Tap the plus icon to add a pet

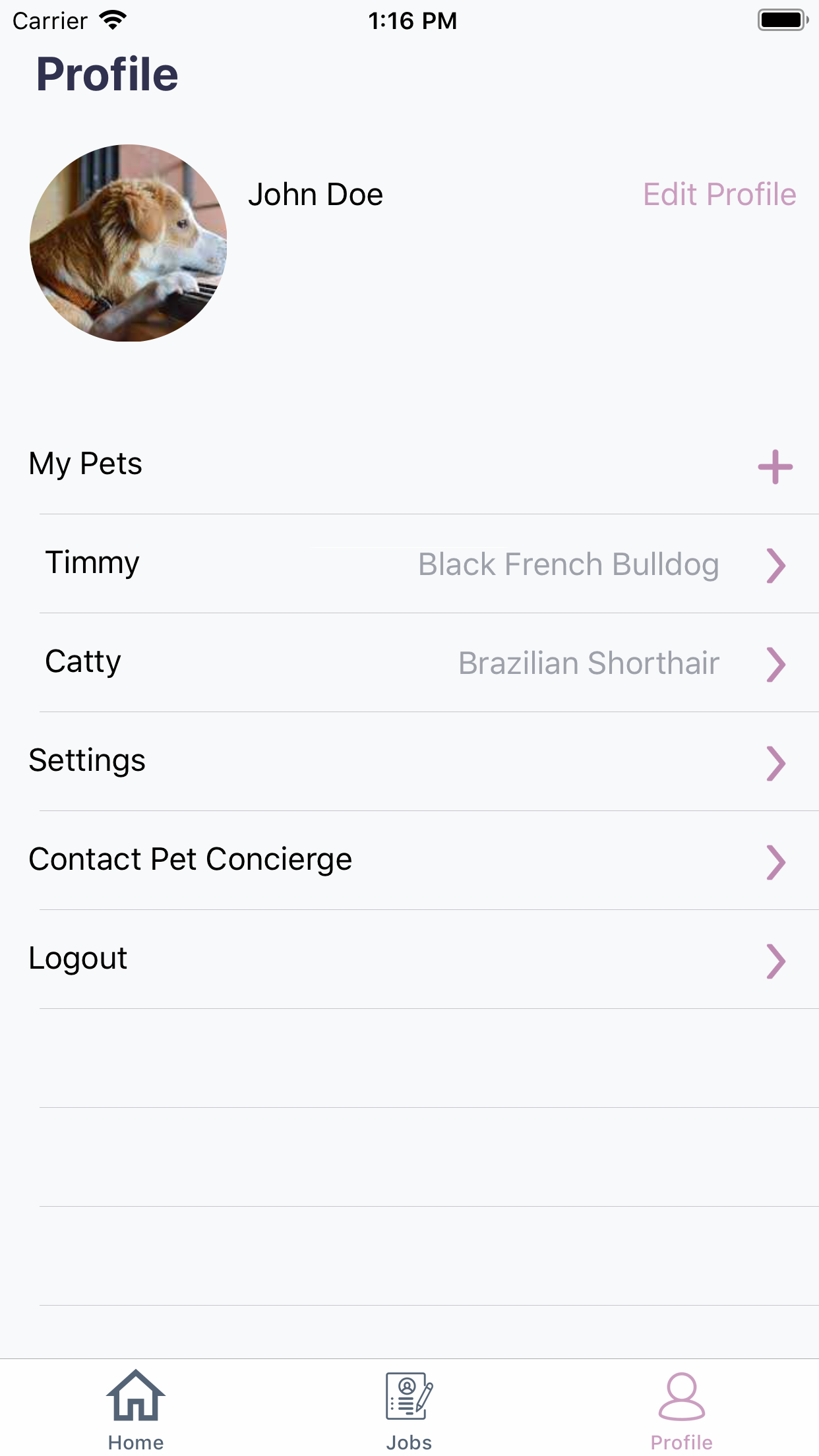(774, 466)
